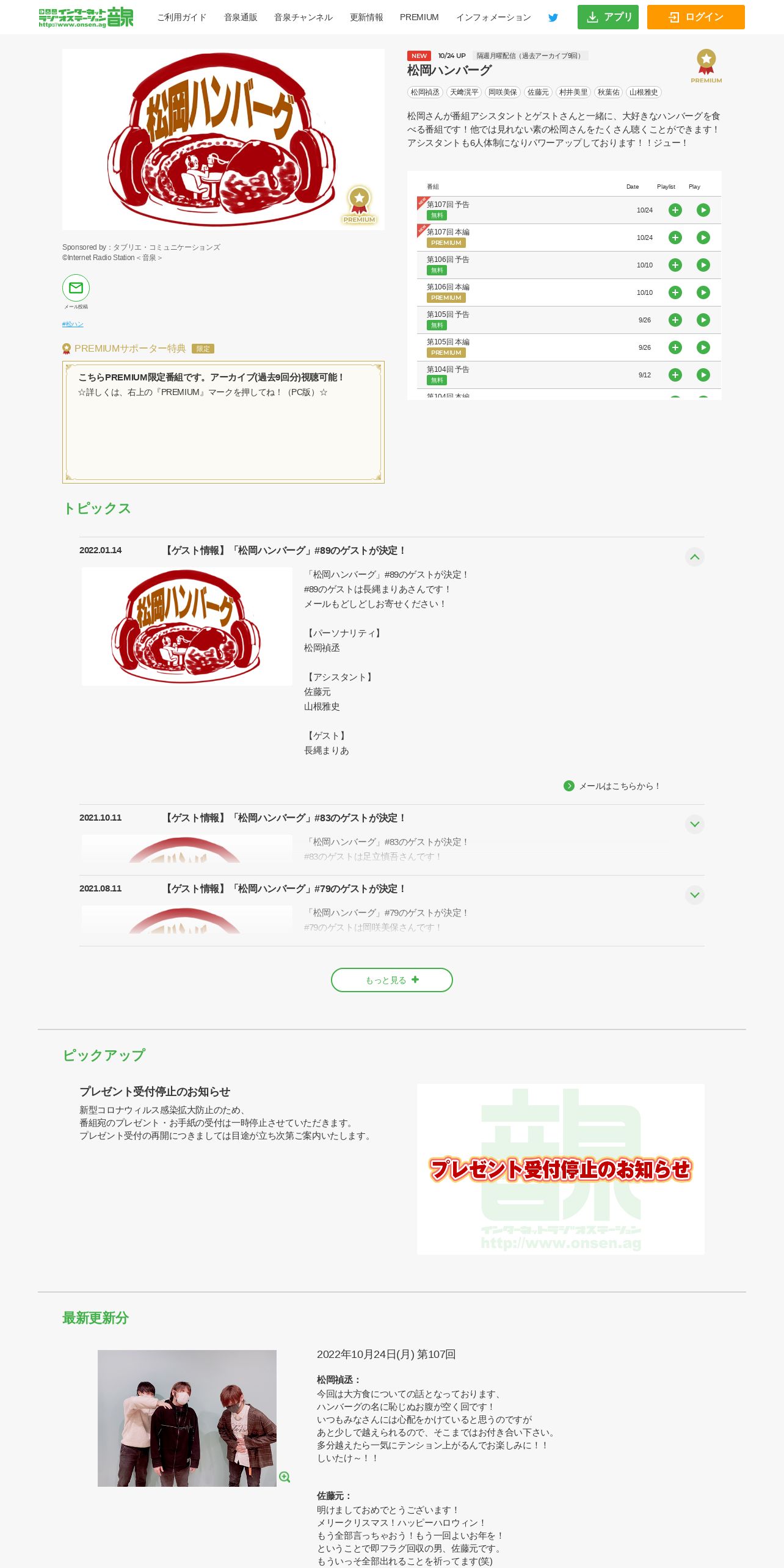784x1568 pixels.
Task: Play 第106回 本編 episode
Action: coord(703,292)
